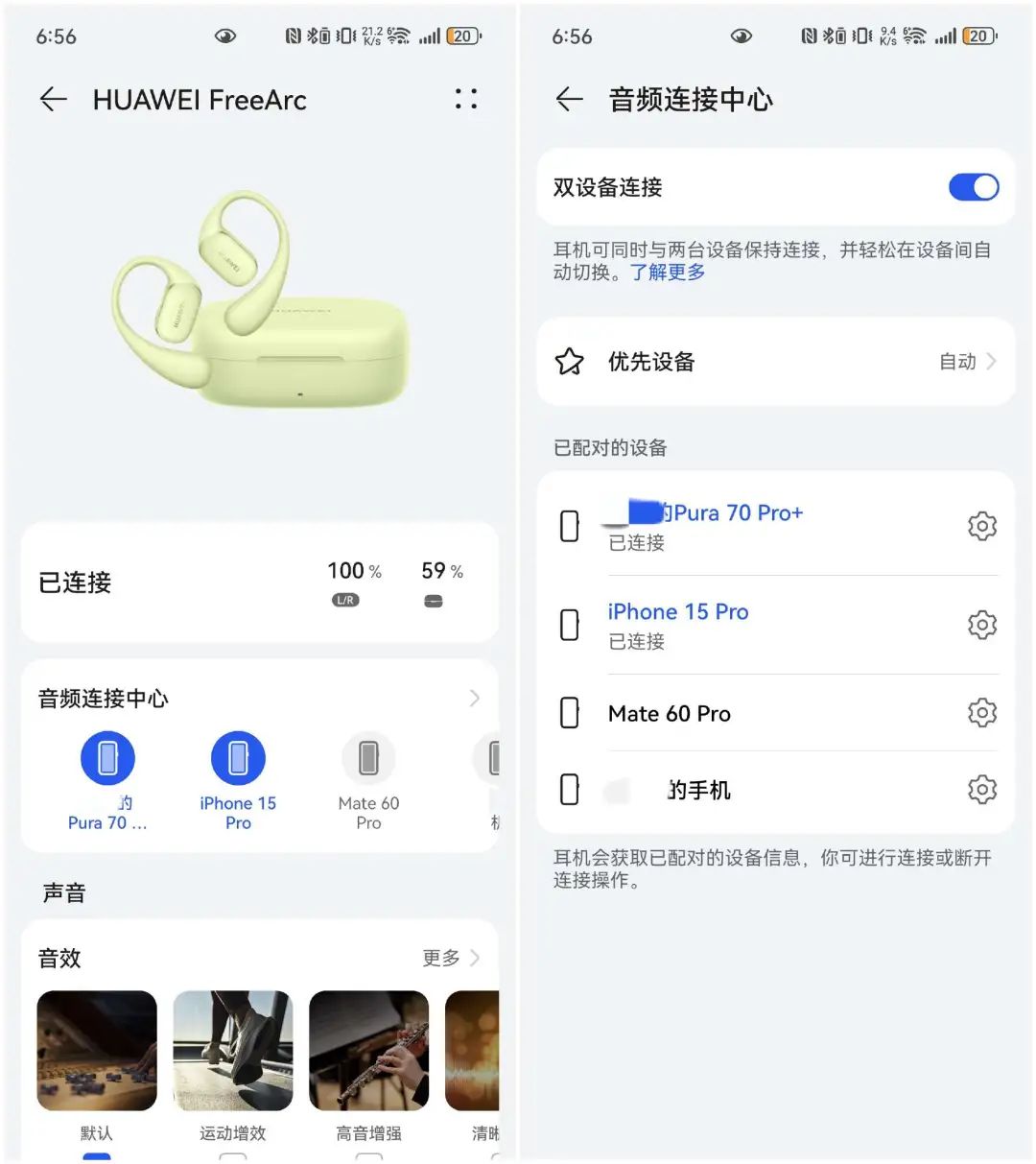Go back from HUAWEI FreeArc page

coord(54,99)
